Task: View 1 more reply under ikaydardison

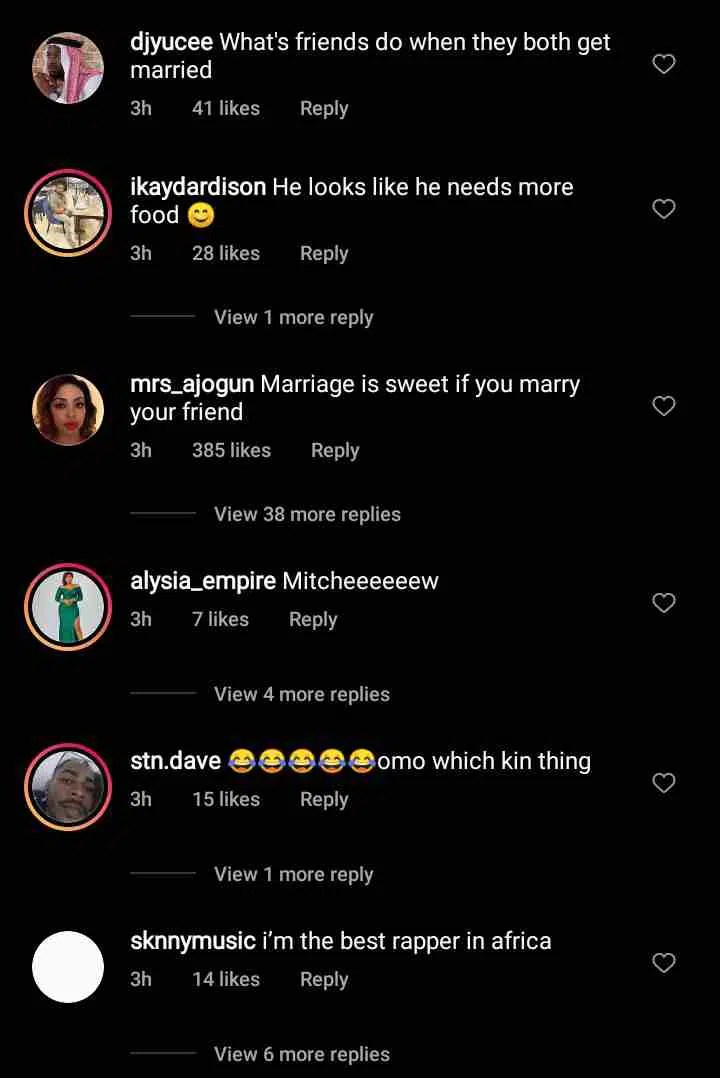Action: click(294, 318)
